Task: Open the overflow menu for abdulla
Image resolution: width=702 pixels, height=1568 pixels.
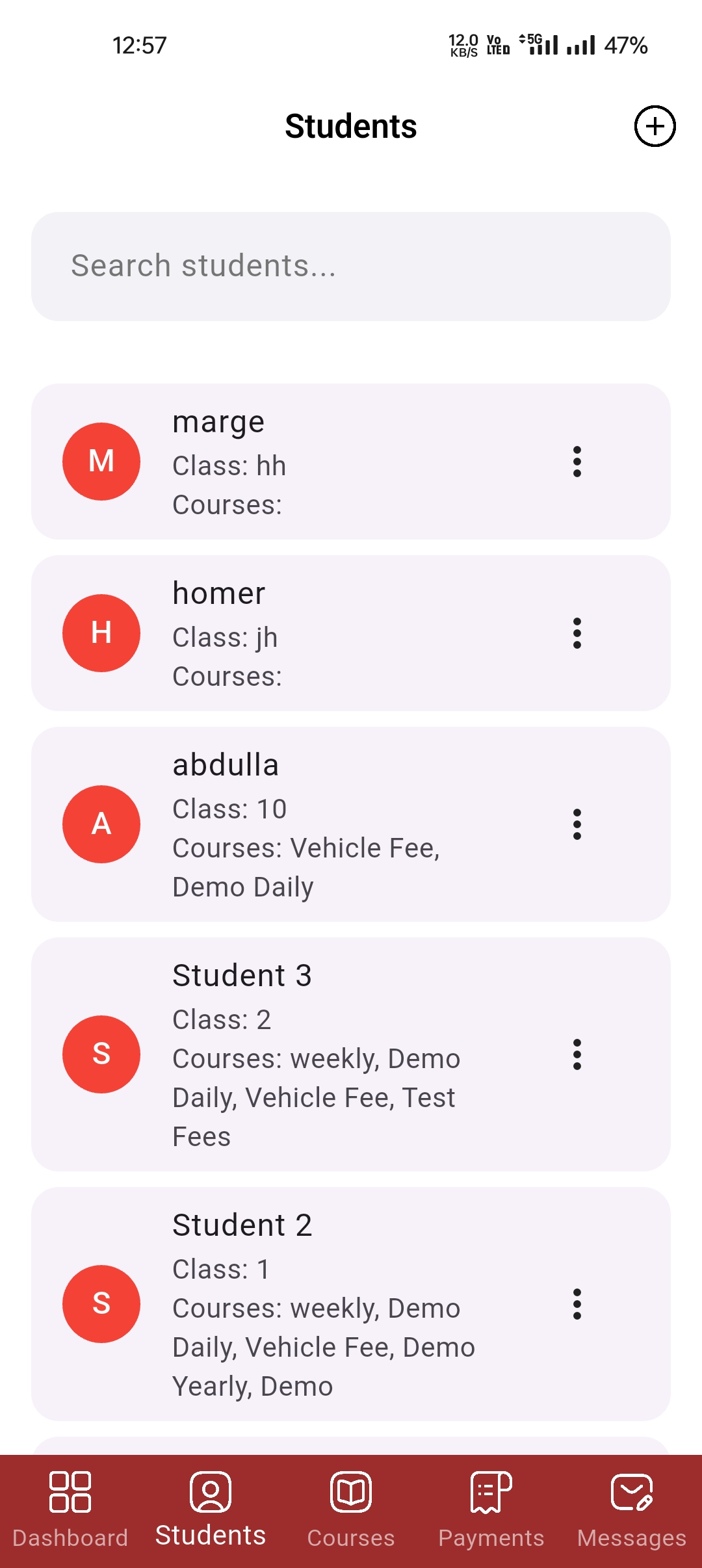Action: click(577, 824)
